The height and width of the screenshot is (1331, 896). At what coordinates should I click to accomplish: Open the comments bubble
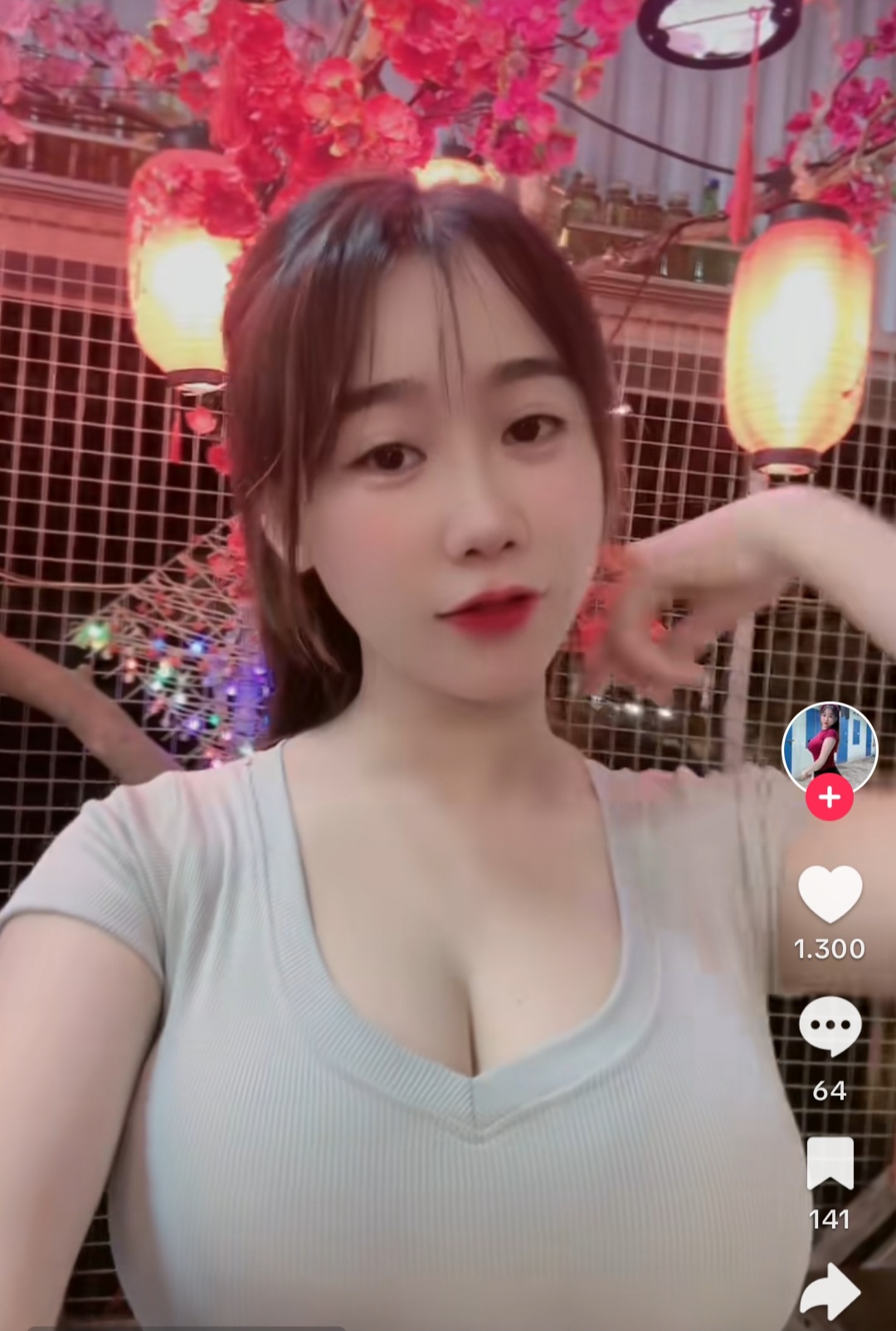830,1026
